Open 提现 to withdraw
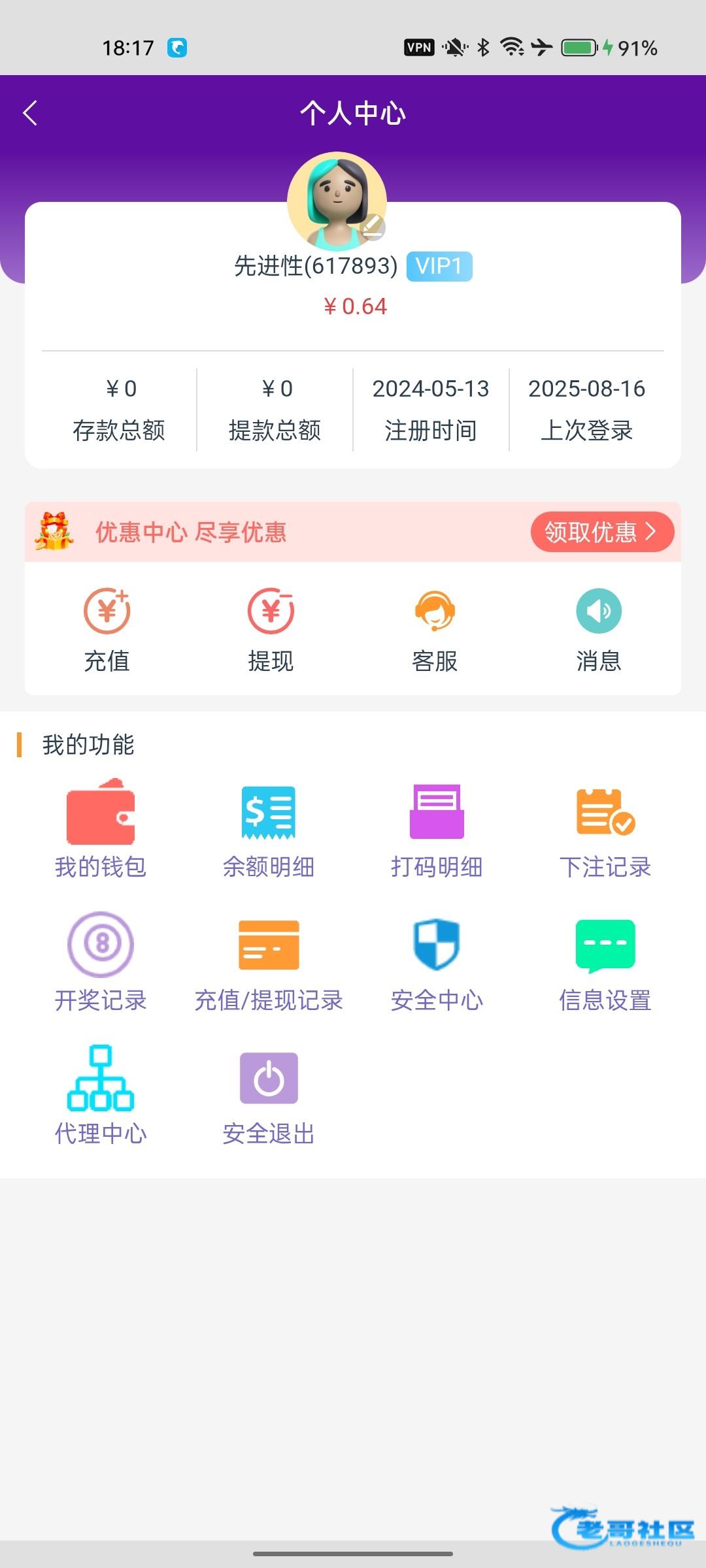The image size is (706, 1568). tap(271, 629)
